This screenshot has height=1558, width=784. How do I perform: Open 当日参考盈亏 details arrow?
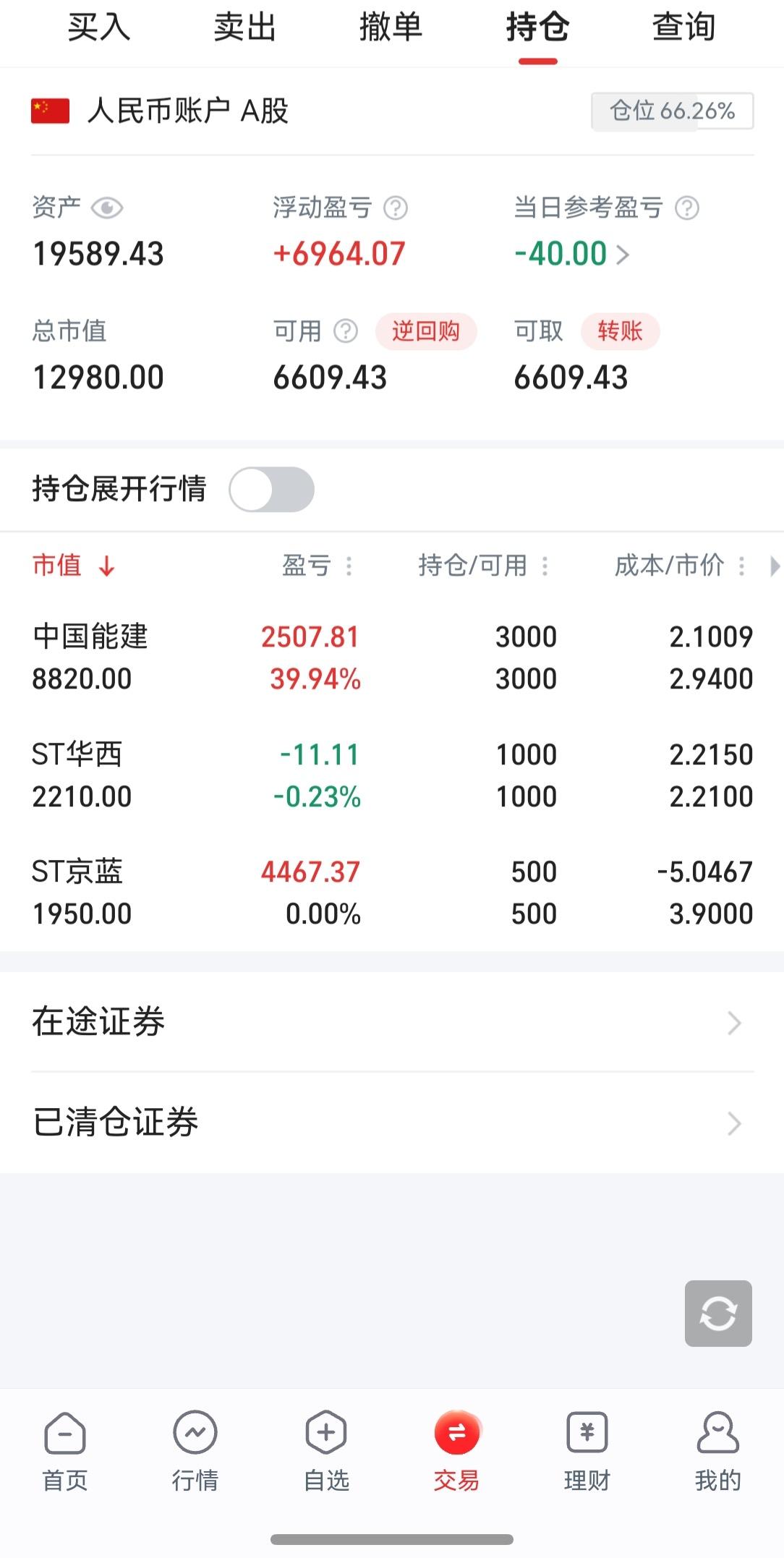tap(623, 254)
